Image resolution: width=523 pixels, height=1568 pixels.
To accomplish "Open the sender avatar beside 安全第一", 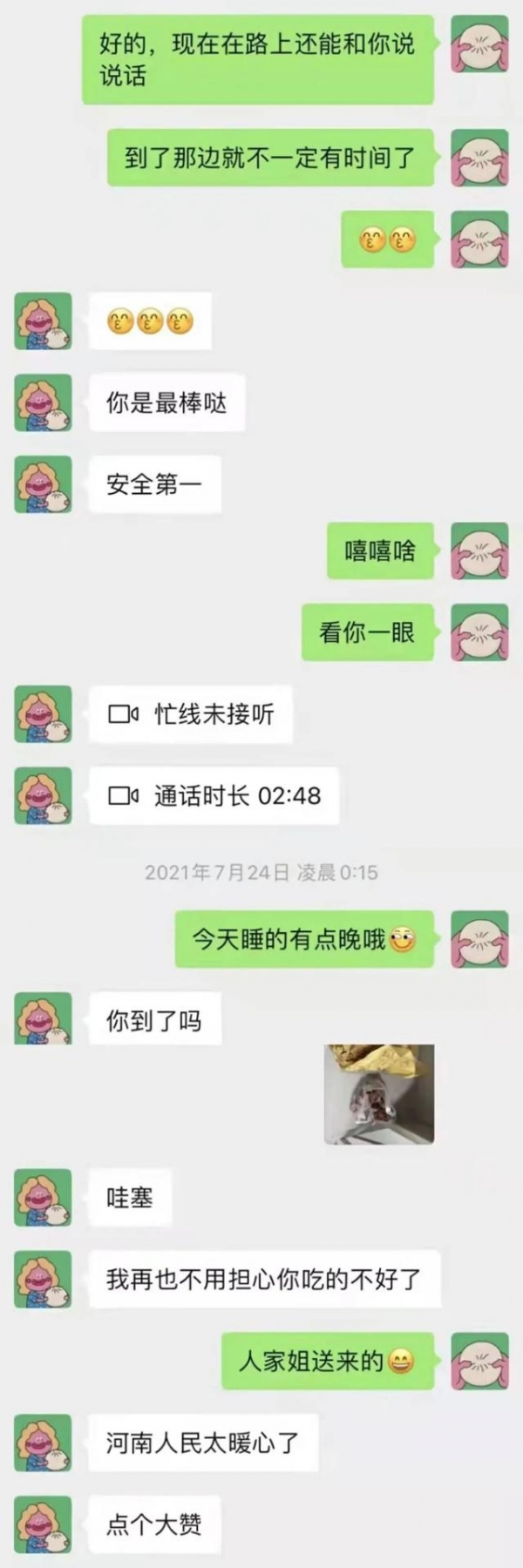I will [x=43, y=484].
